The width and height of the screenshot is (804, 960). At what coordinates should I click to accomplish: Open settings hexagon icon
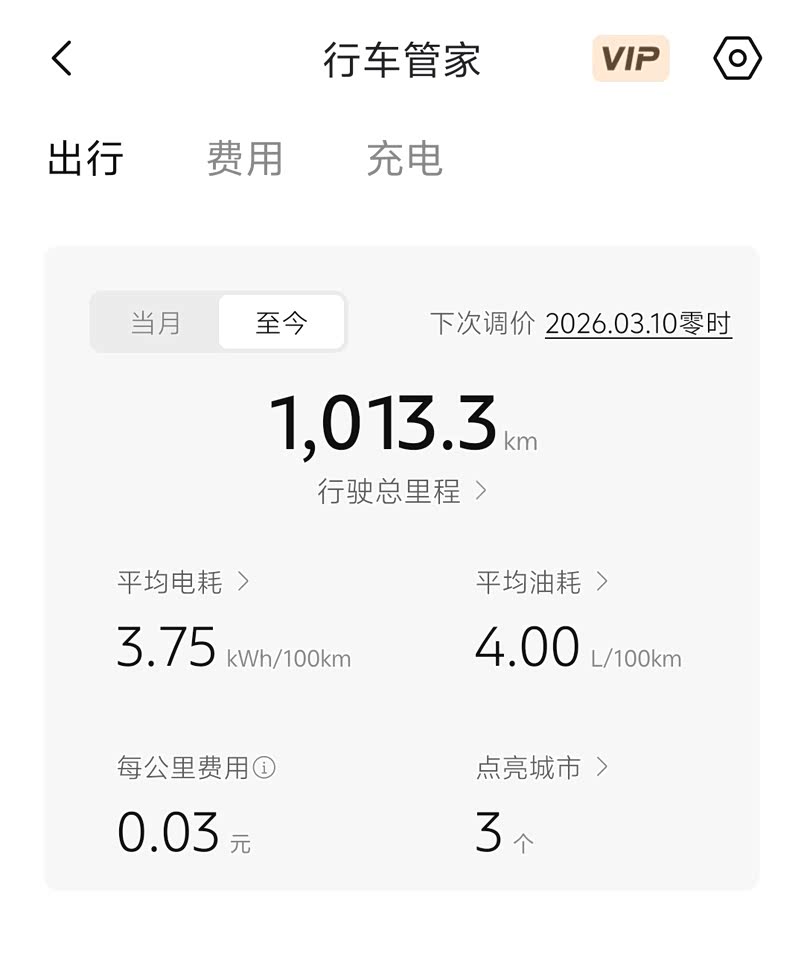737,59
